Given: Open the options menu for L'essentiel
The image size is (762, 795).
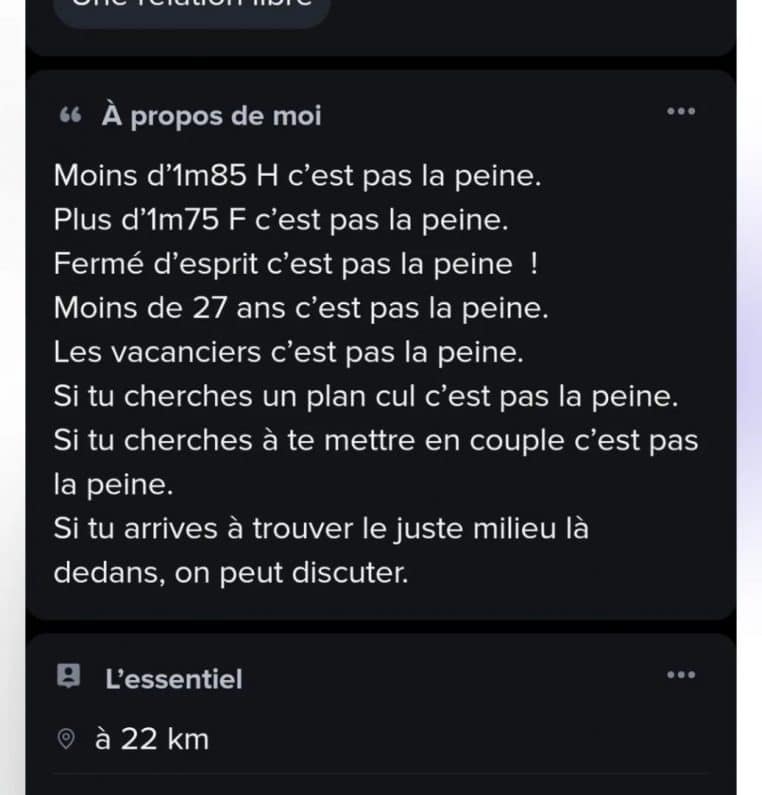Looking at the screenshot, I should tap(680, 675).
